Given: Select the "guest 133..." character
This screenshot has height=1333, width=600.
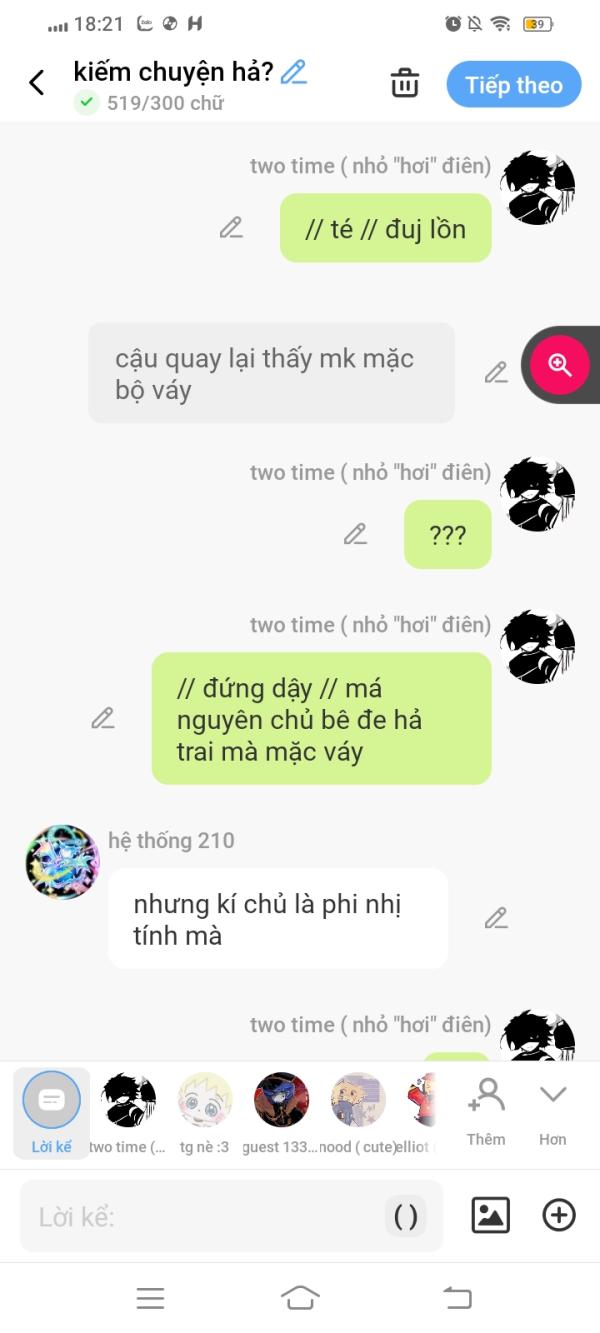Looking at the screenshot, I should pos(281,1102).
